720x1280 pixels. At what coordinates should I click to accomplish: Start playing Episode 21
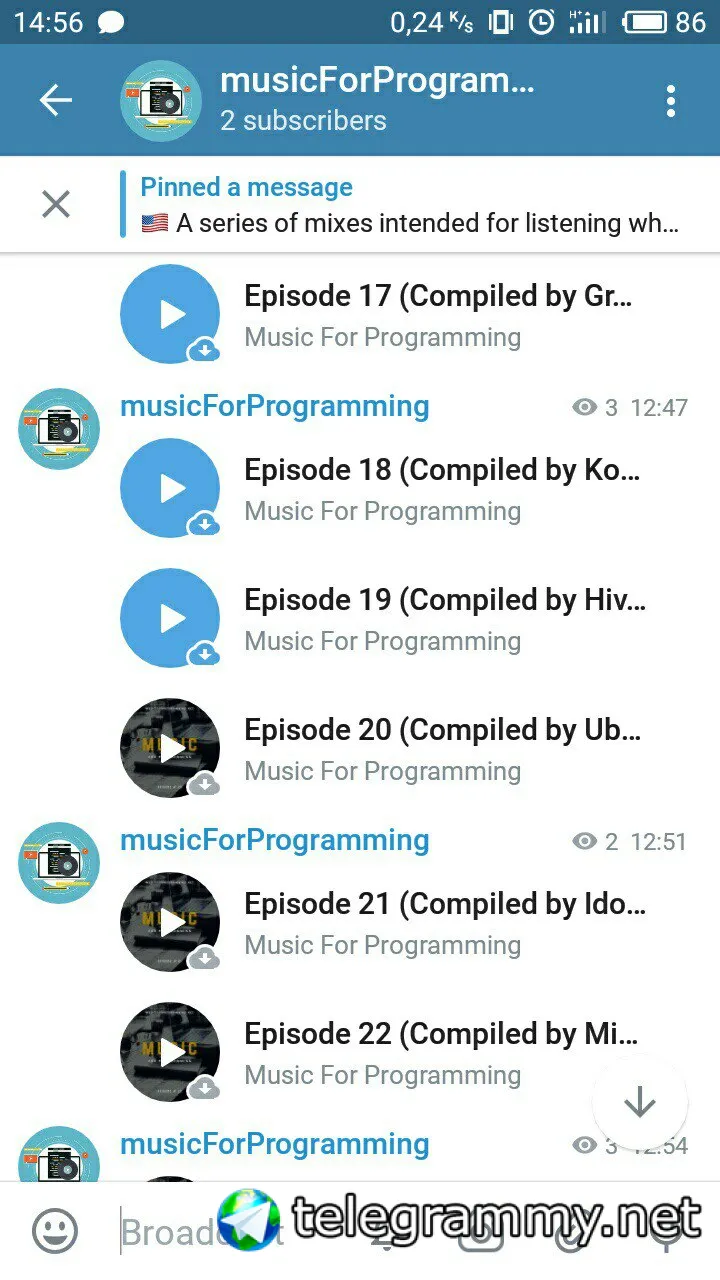click(x=170, y=922)
